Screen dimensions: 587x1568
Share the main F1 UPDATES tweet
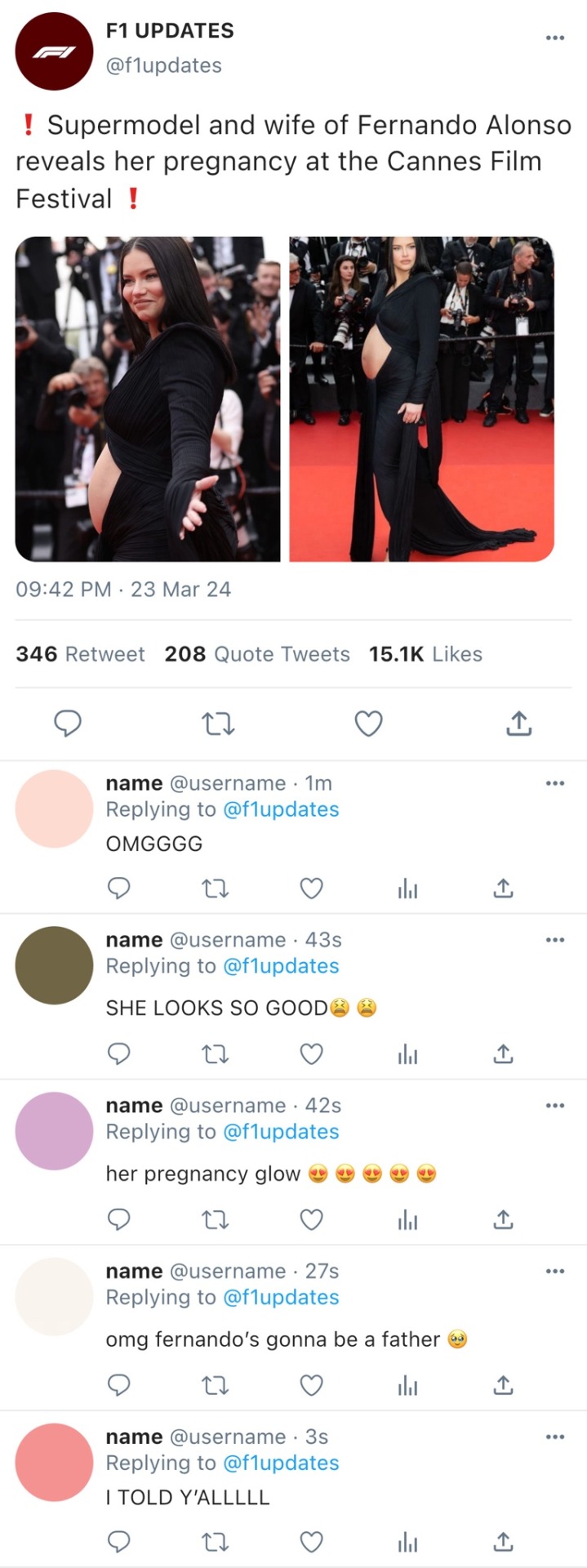coord(518,723)
